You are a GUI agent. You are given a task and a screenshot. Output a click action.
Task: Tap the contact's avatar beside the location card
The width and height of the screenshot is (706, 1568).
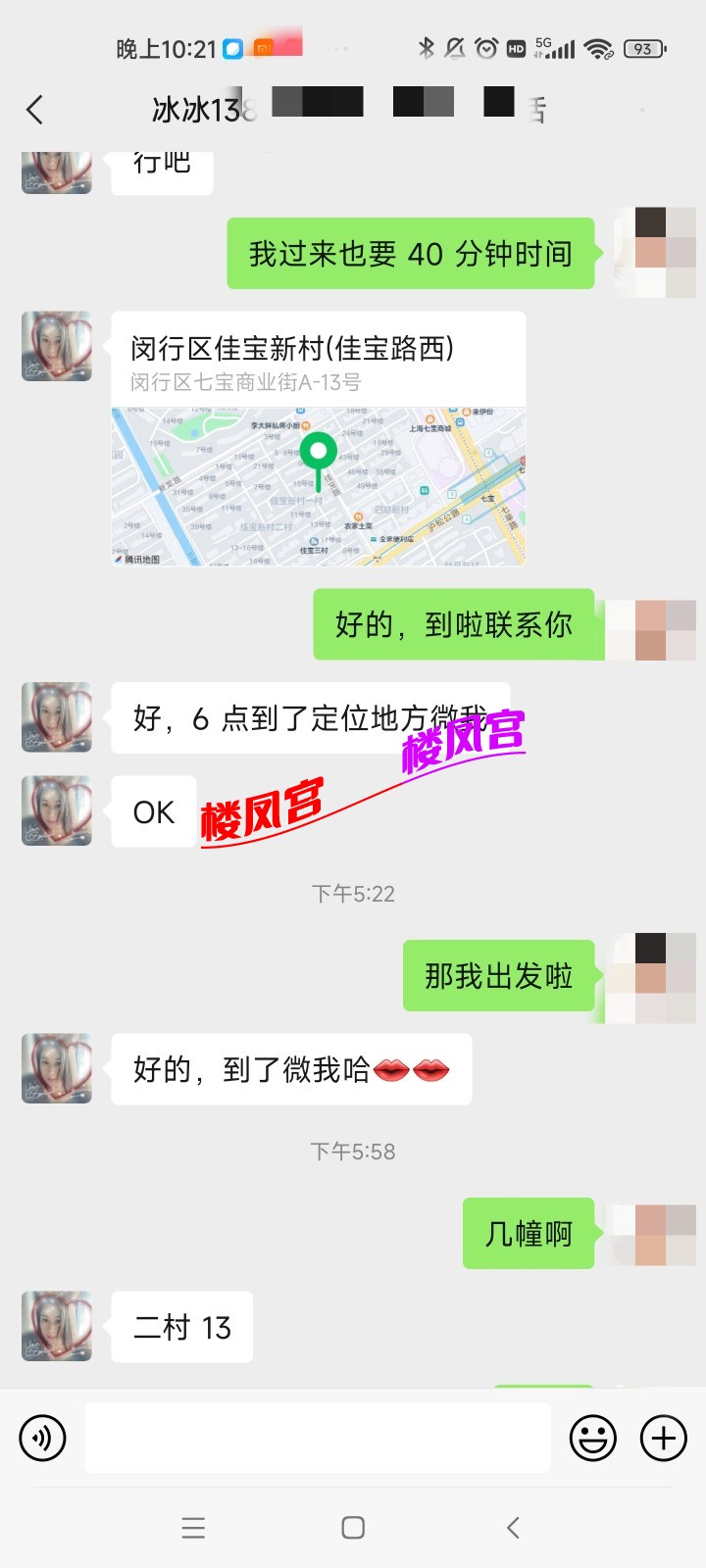[x=57, y=346]
